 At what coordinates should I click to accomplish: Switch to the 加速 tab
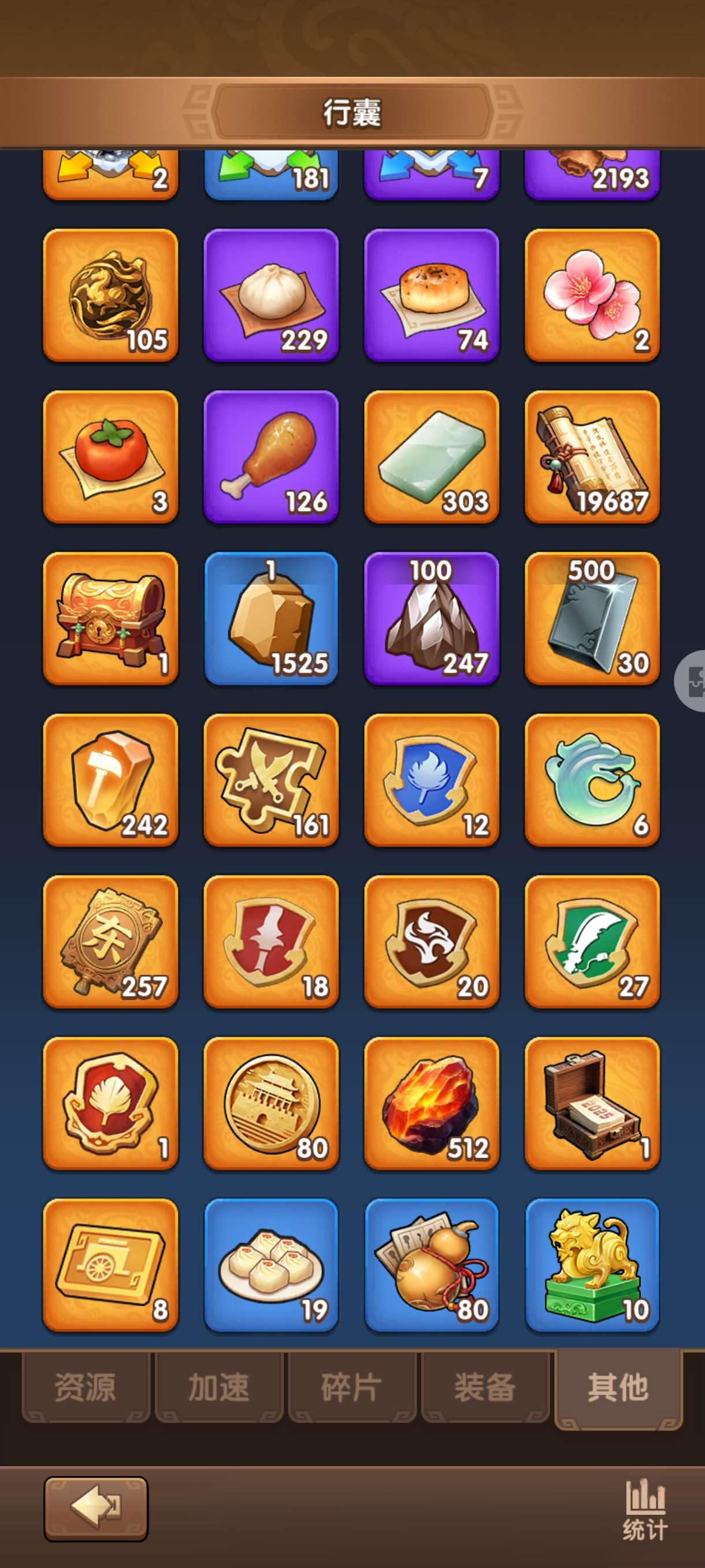218,1388
